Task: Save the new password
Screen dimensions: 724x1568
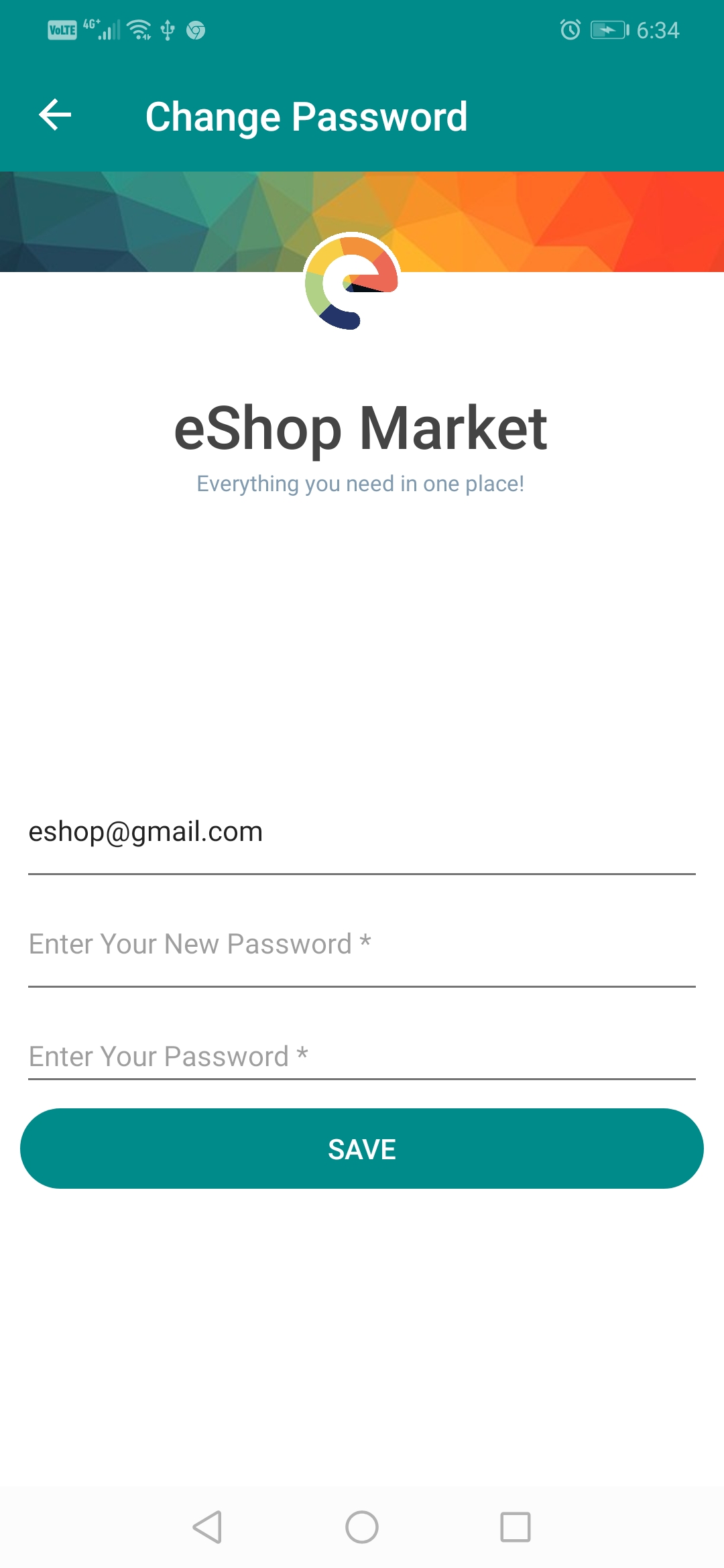Action: tap(362, 1149)
